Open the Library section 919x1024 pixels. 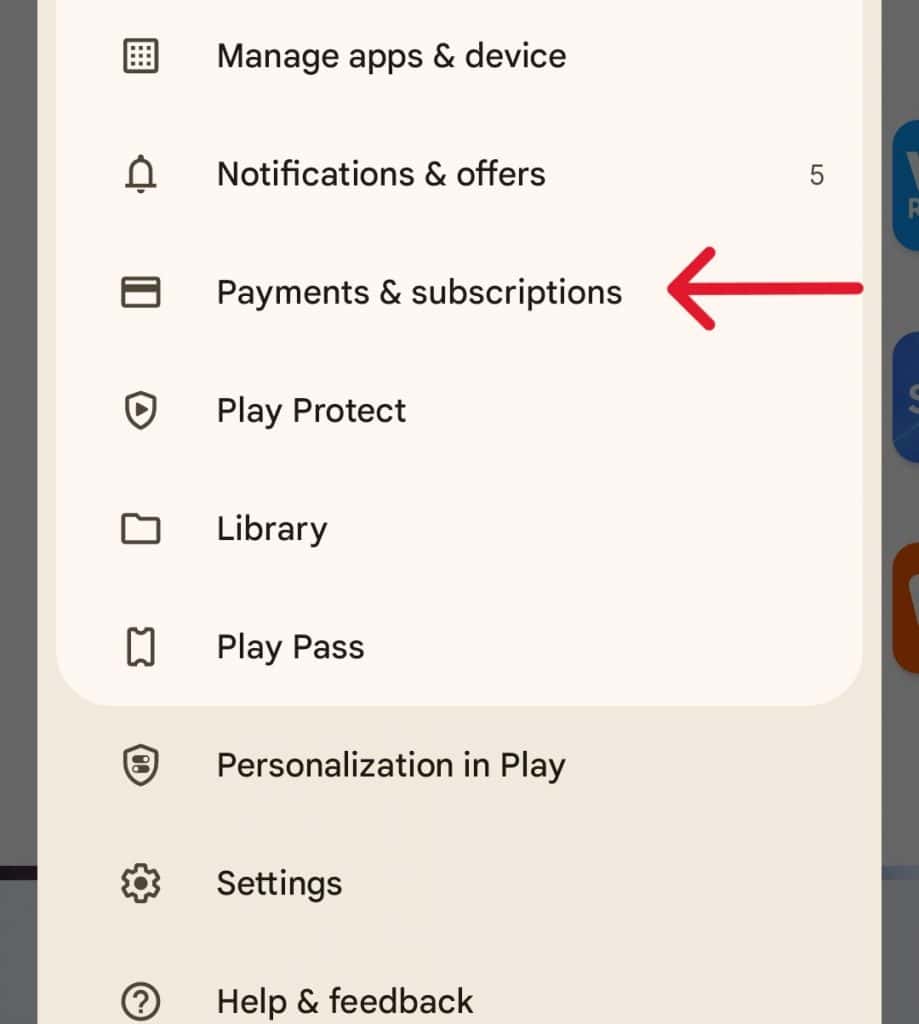tap(271, 529)
